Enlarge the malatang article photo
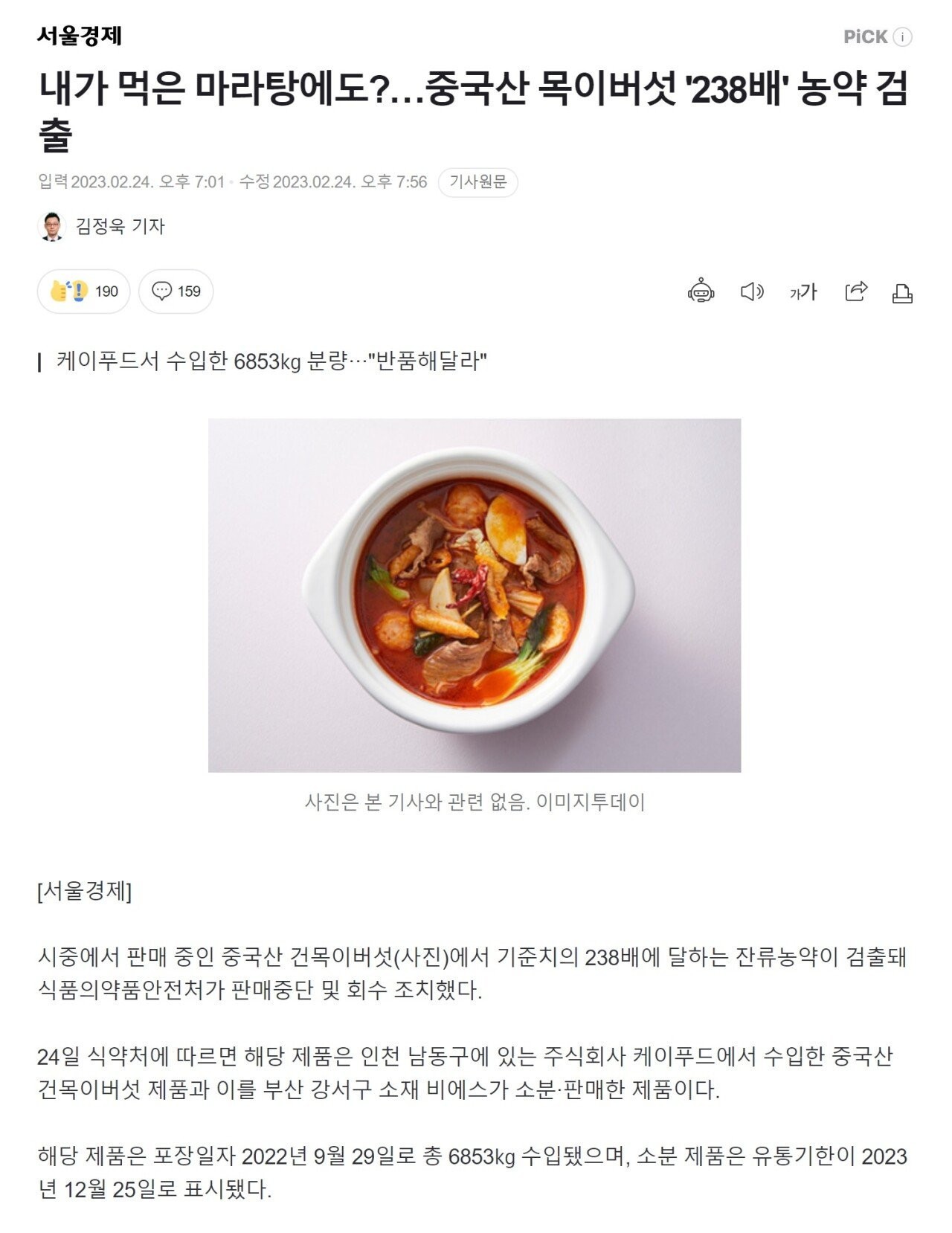 click(475, 595)
